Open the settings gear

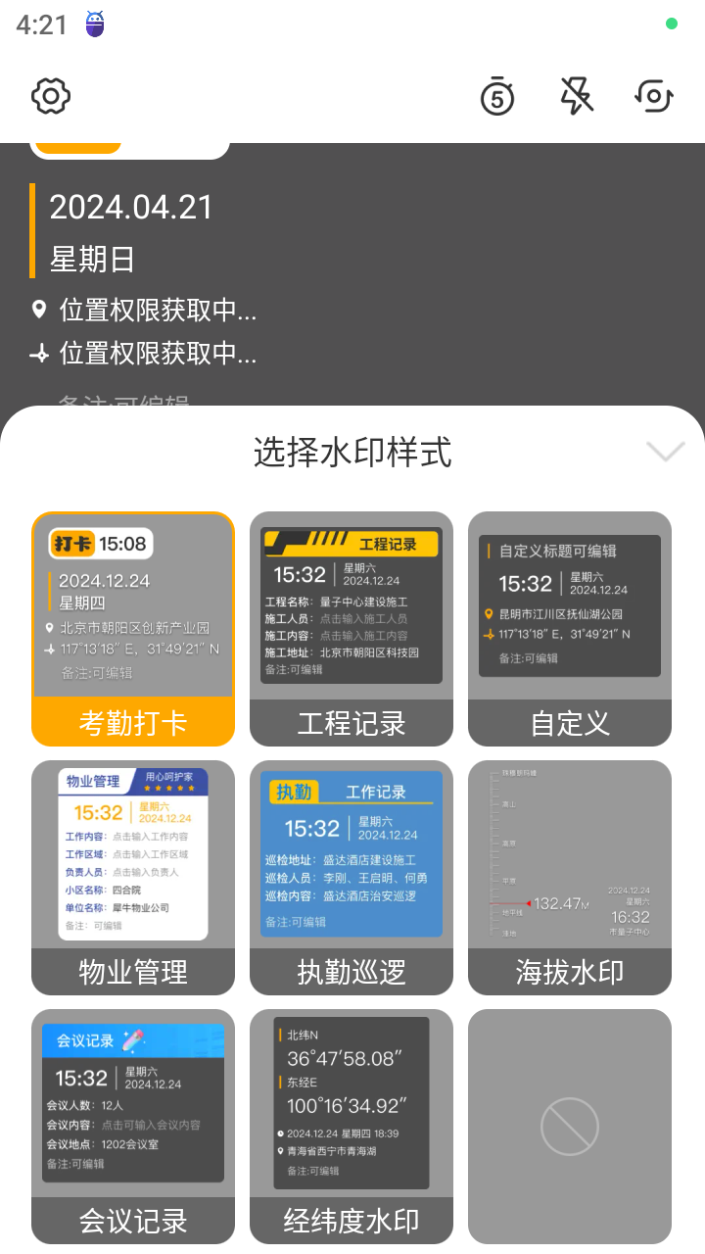(51, 97)
